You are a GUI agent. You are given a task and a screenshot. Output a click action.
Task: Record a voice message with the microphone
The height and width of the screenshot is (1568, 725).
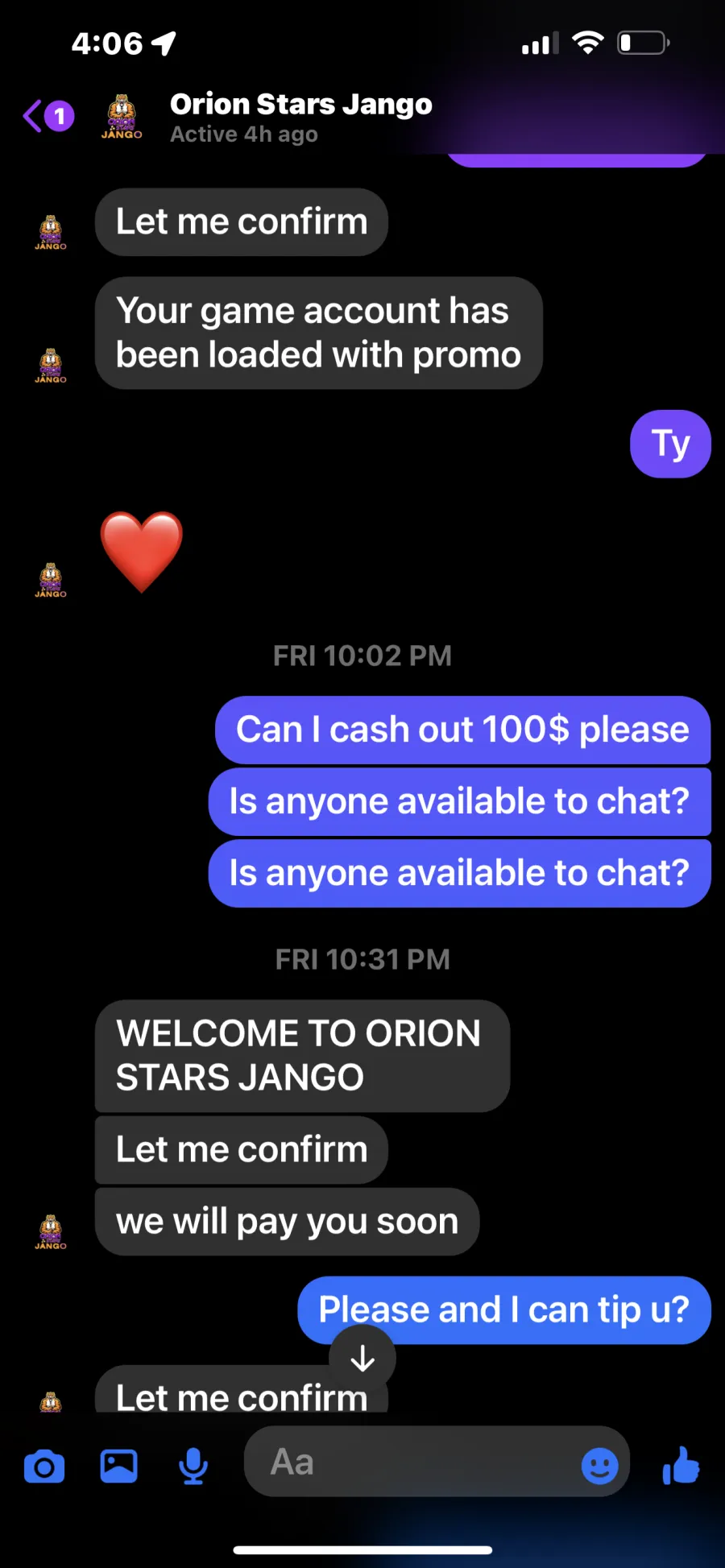(x=193, y=1466)
